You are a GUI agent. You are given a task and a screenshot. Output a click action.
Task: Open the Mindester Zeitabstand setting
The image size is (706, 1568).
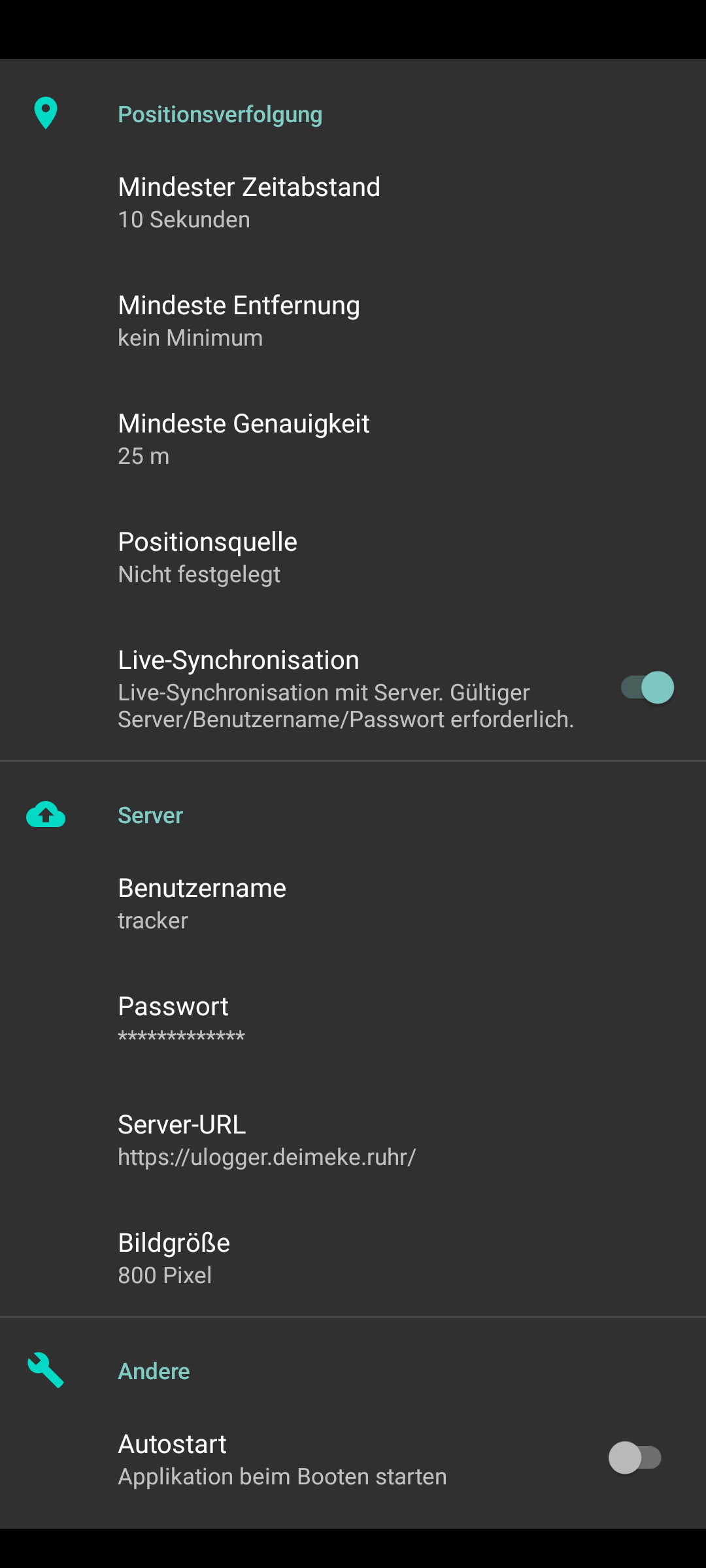[x=353, y=203]
